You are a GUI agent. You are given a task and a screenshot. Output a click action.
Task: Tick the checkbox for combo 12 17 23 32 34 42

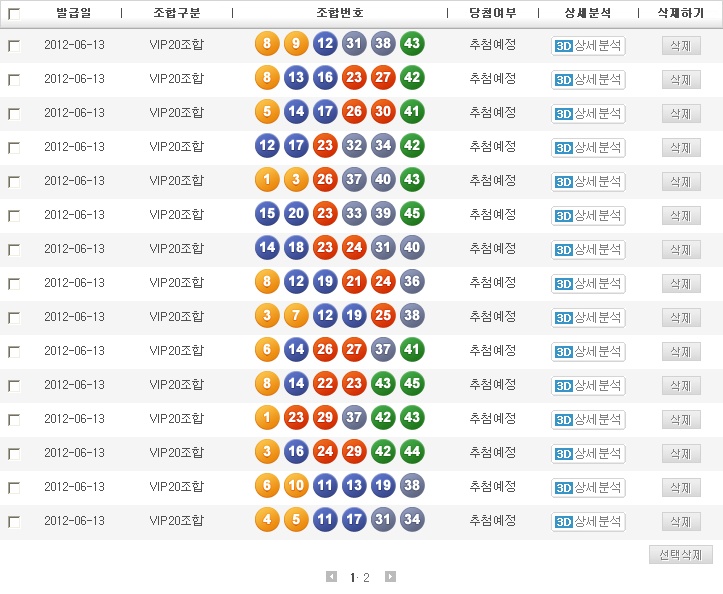tap(14, 148)
